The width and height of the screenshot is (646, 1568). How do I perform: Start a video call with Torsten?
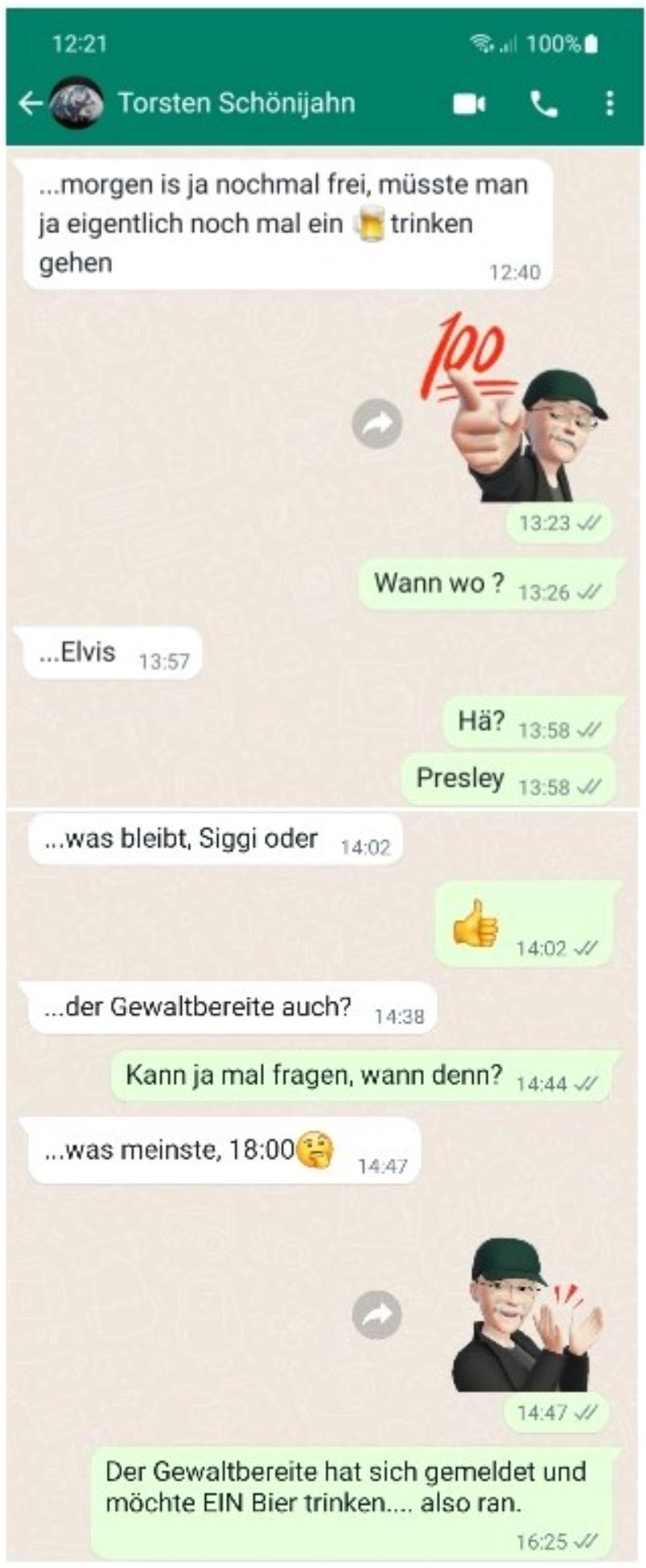[x=469, y=103]
